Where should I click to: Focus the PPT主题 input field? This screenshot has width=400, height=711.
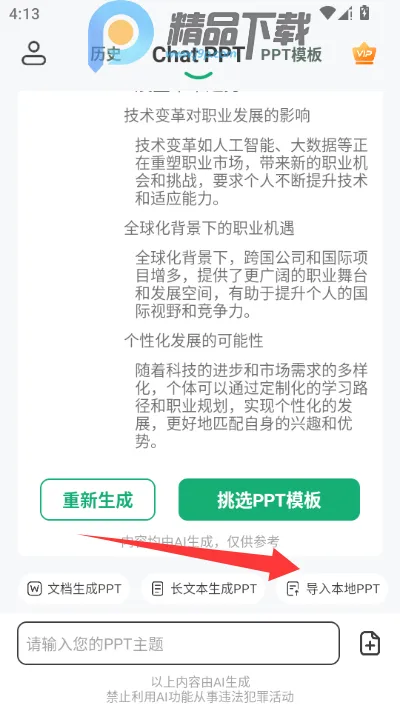click(x=178, y=643)
